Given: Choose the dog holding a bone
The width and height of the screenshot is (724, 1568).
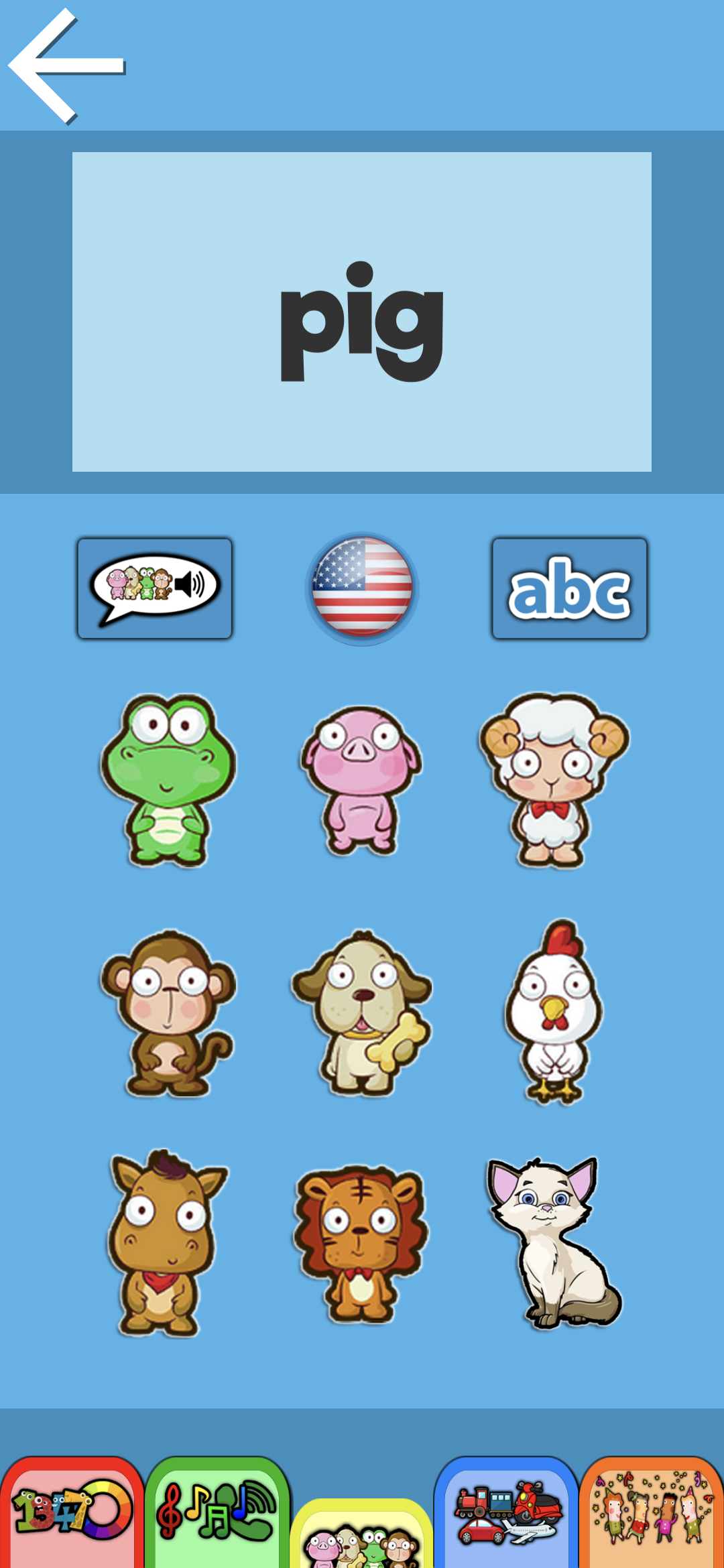Looking at the screenshot, I should pyautogui.click(x=361, y=1013).
